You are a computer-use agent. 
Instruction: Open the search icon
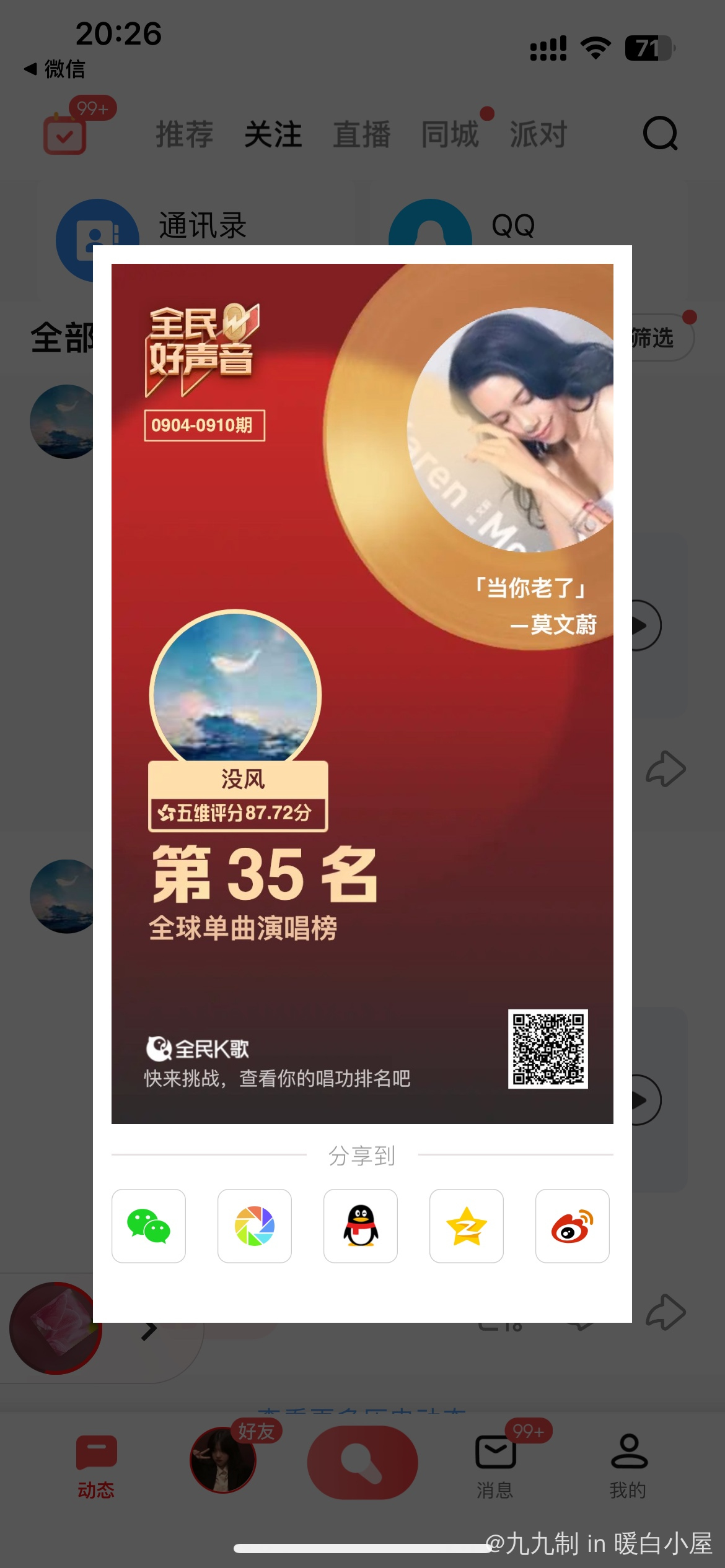pos(660,133)
